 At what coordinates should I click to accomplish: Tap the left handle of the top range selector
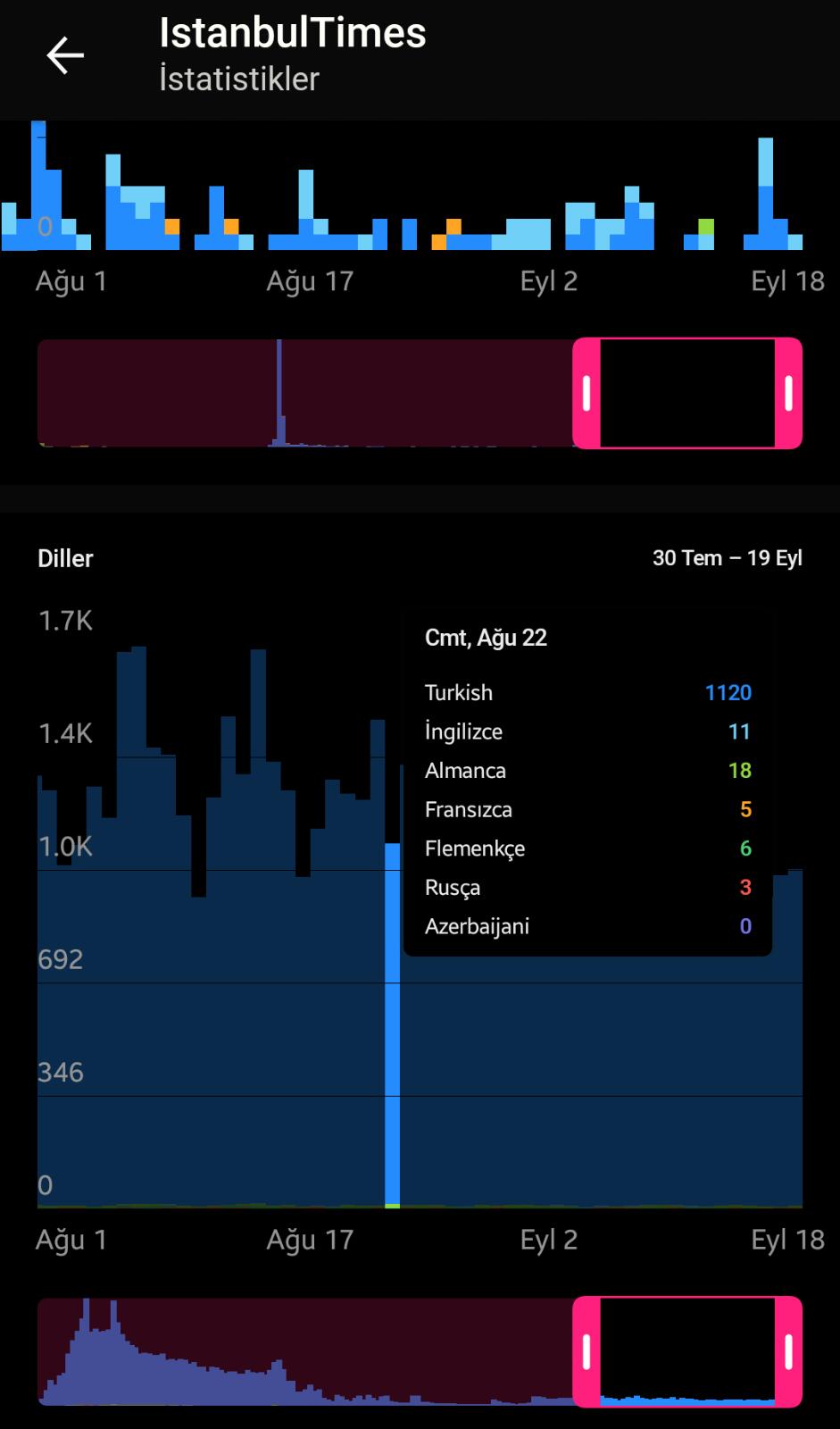pyautogui.click(x=586, y=393)
